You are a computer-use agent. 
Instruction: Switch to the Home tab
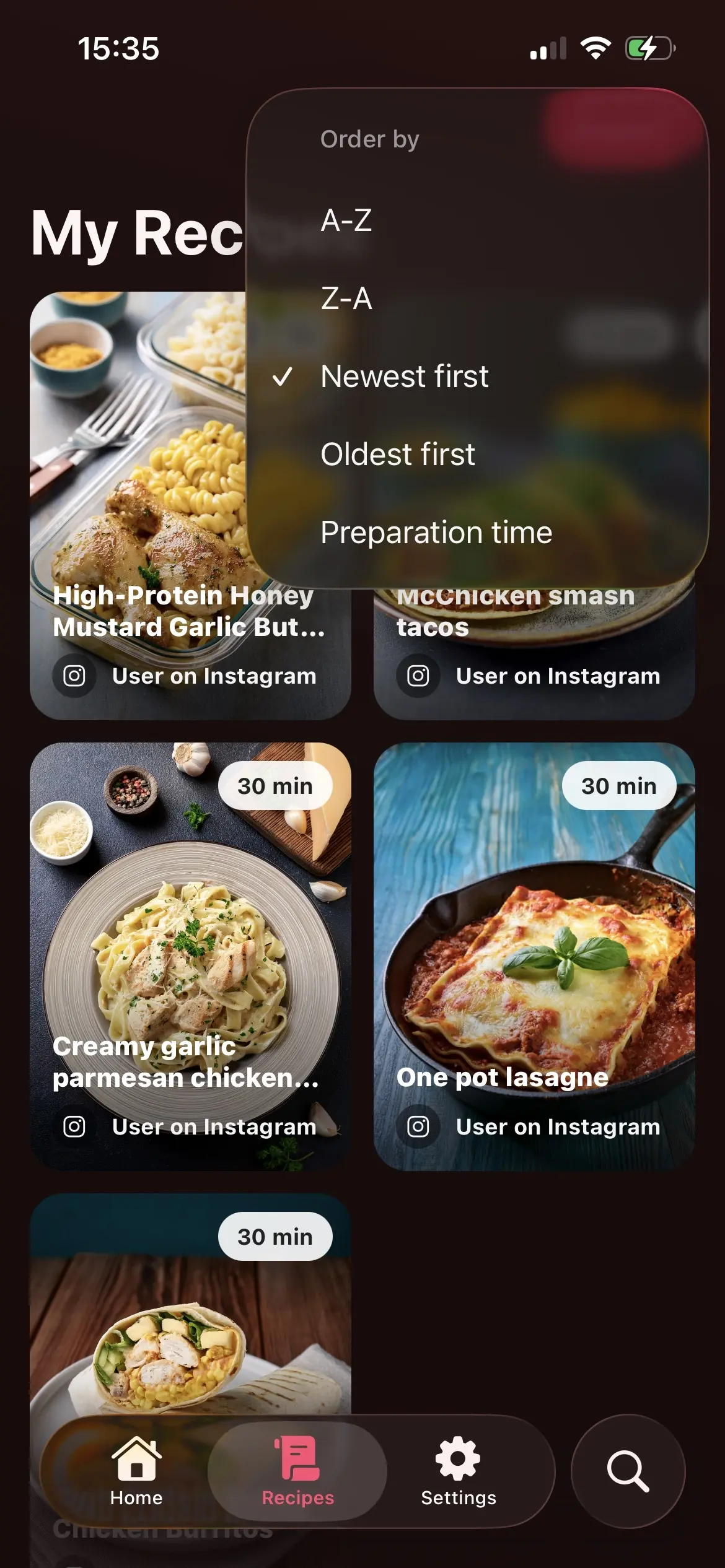[136, 1471]
